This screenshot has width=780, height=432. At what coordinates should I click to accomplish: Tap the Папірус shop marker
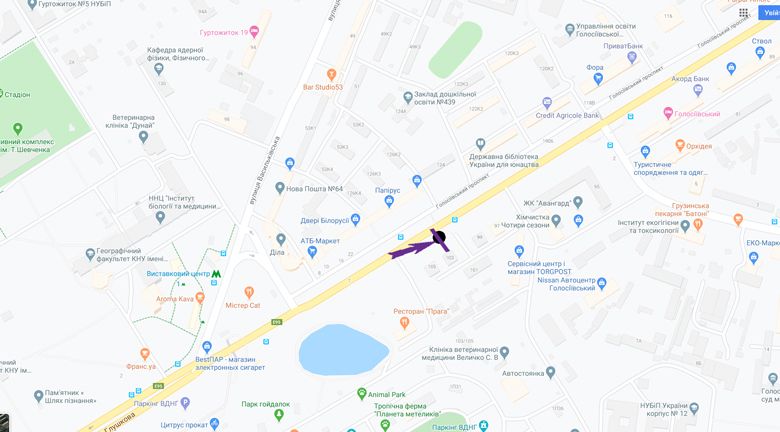[389, 203]
